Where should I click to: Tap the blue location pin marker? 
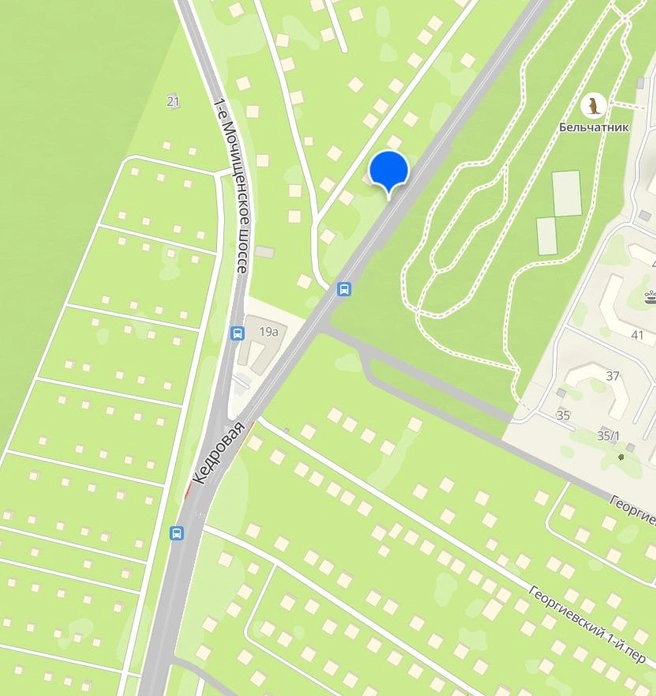coord(388,169)
